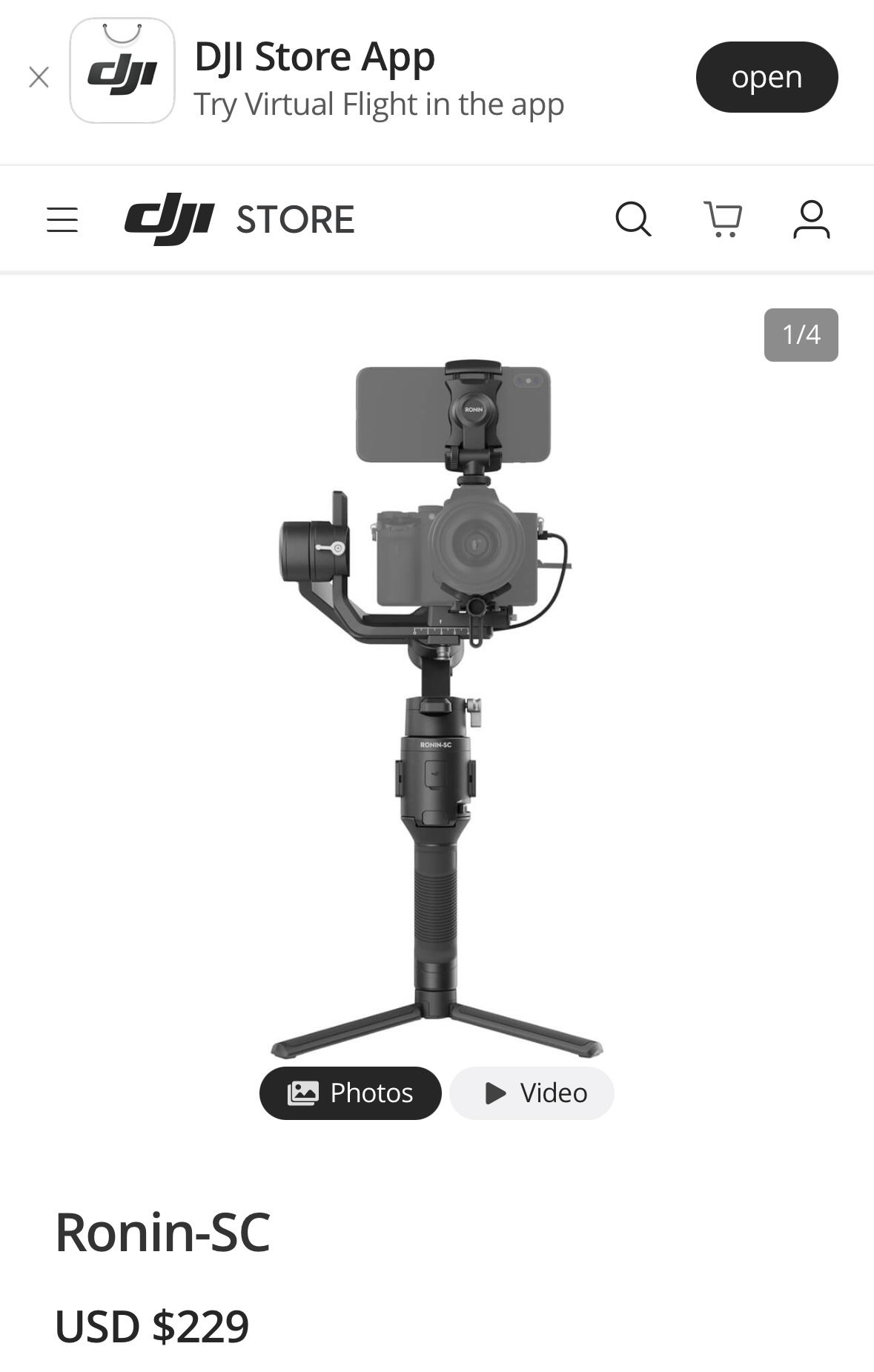
Task: Select the Photos gallery tab
Action: click(x=350, y=1093)
